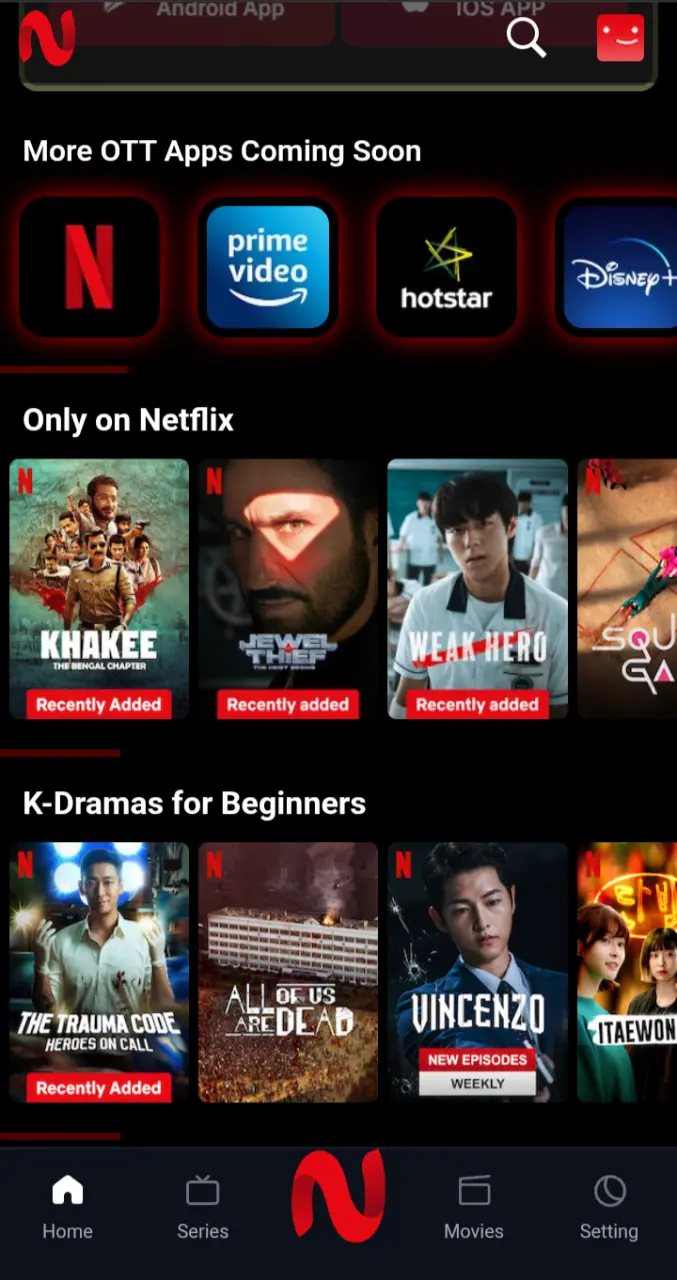The image size is (677, 1280).
Task: Open the Weak Hero poster
Action: coord(477,589)
